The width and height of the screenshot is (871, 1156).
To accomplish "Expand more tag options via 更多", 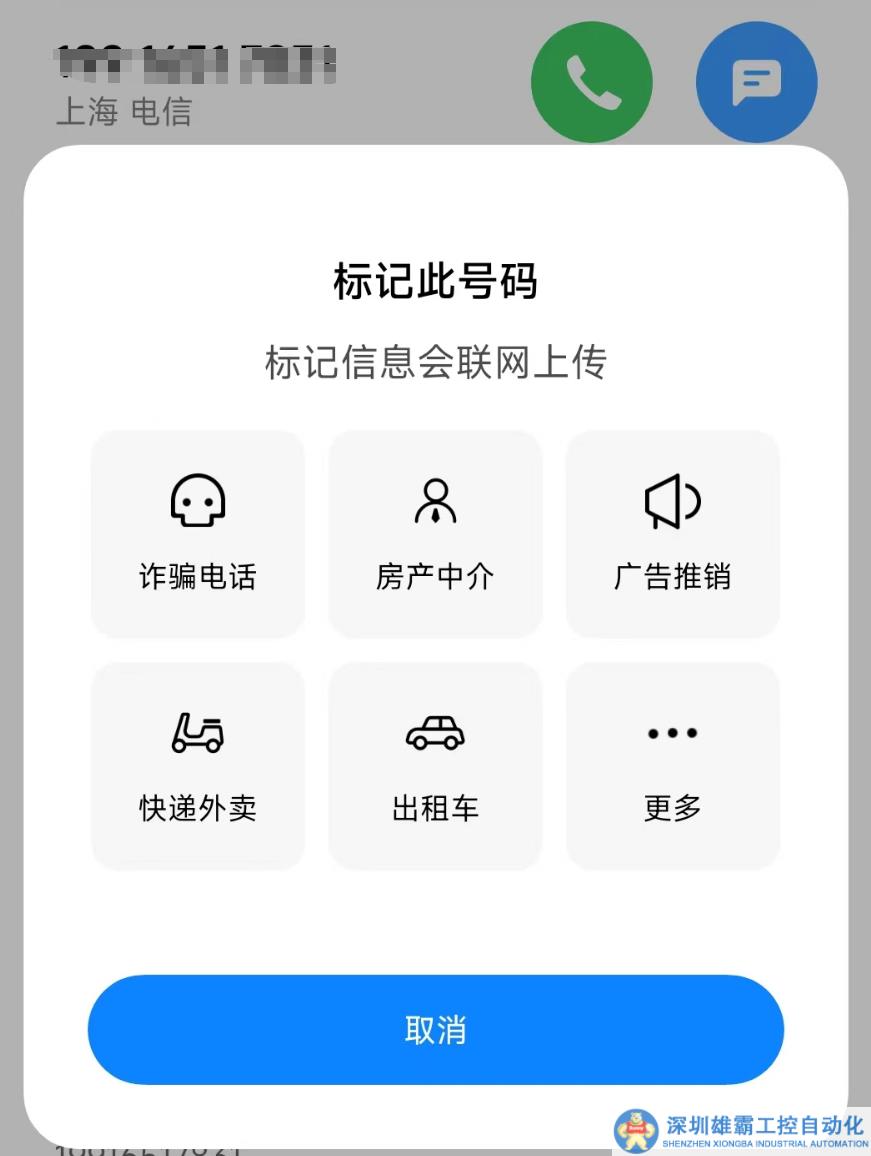I will 672,766.
